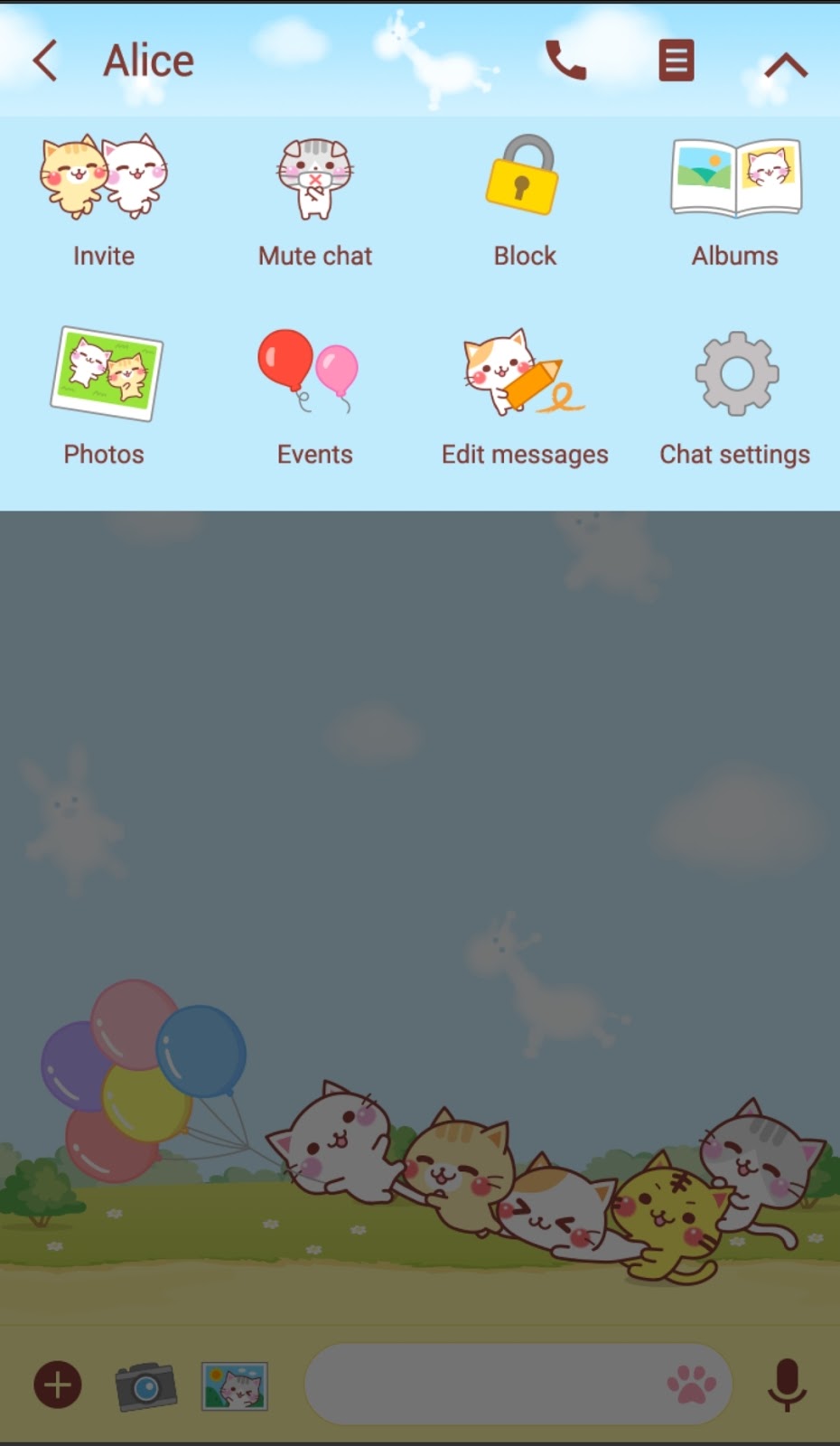Open stickers via paw icon
The width and height of the screenshot is (840, 1446).
tap(691, 1384)
